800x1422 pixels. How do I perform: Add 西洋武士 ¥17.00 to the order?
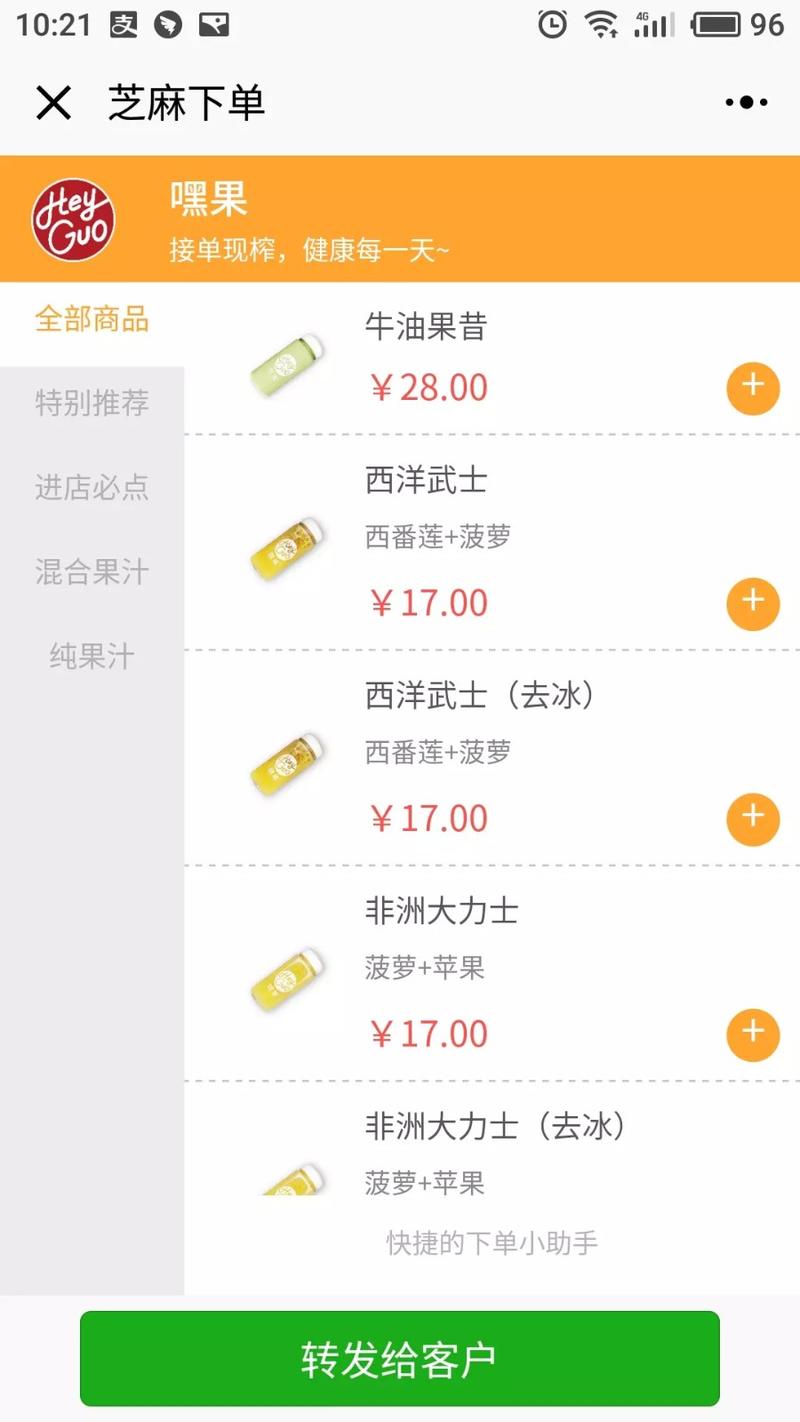tap(752, 603)
